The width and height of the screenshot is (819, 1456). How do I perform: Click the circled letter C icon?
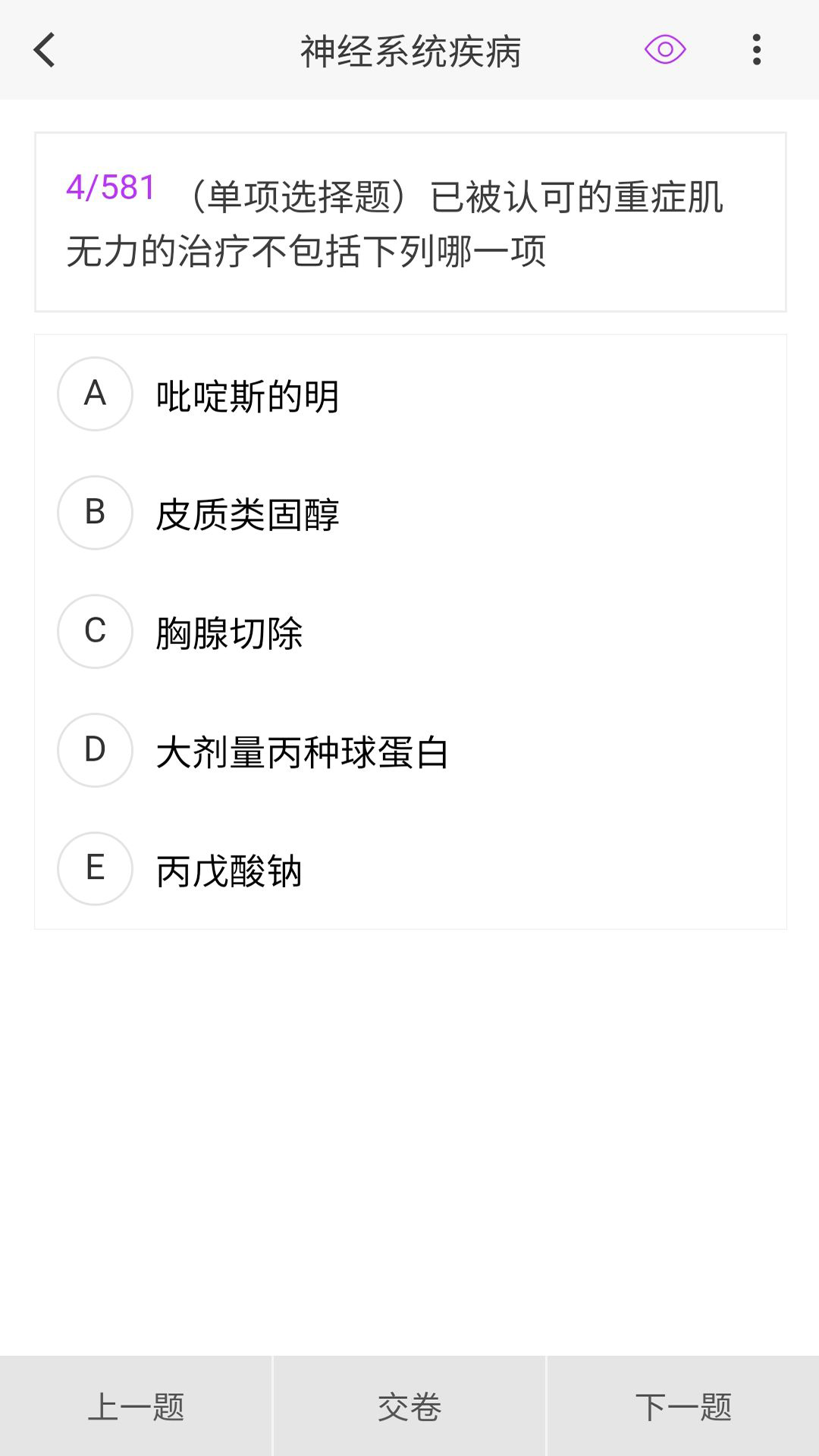94,632
